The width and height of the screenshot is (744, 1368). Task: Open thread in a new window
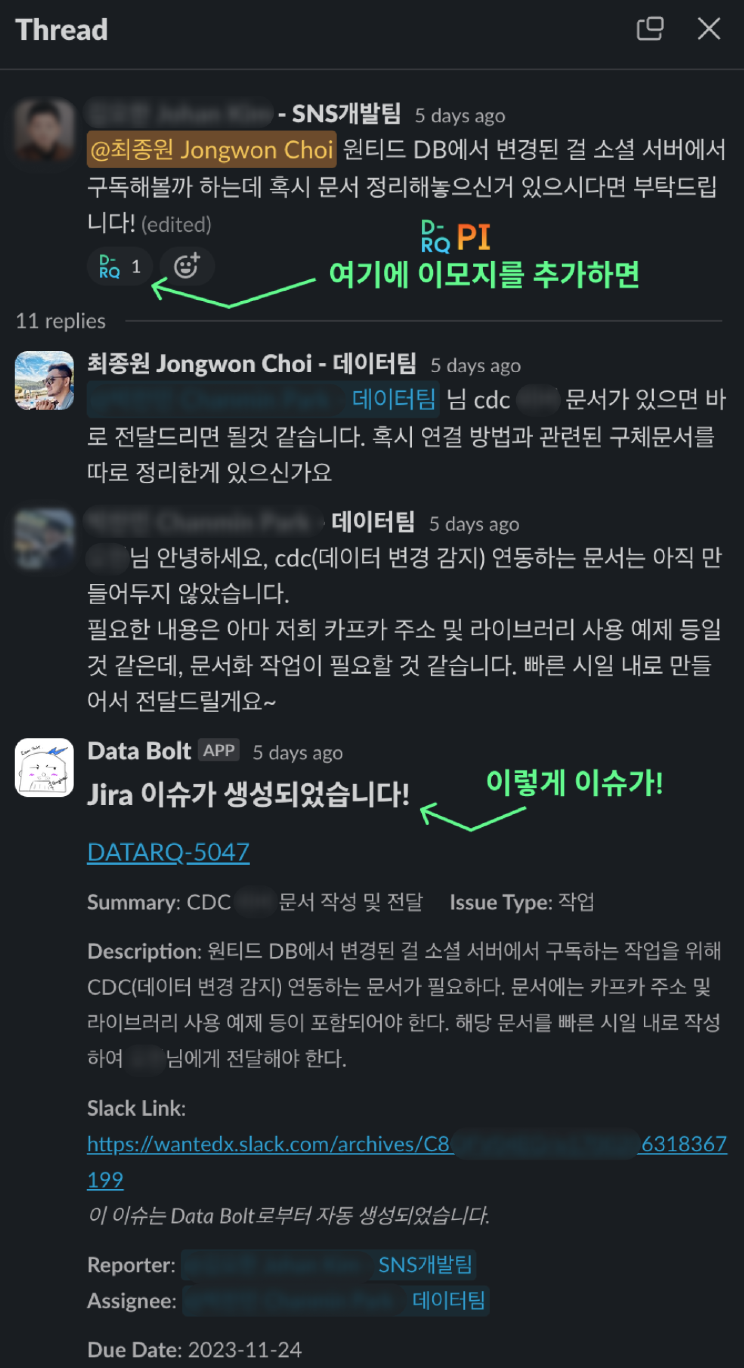click(650, 29)
